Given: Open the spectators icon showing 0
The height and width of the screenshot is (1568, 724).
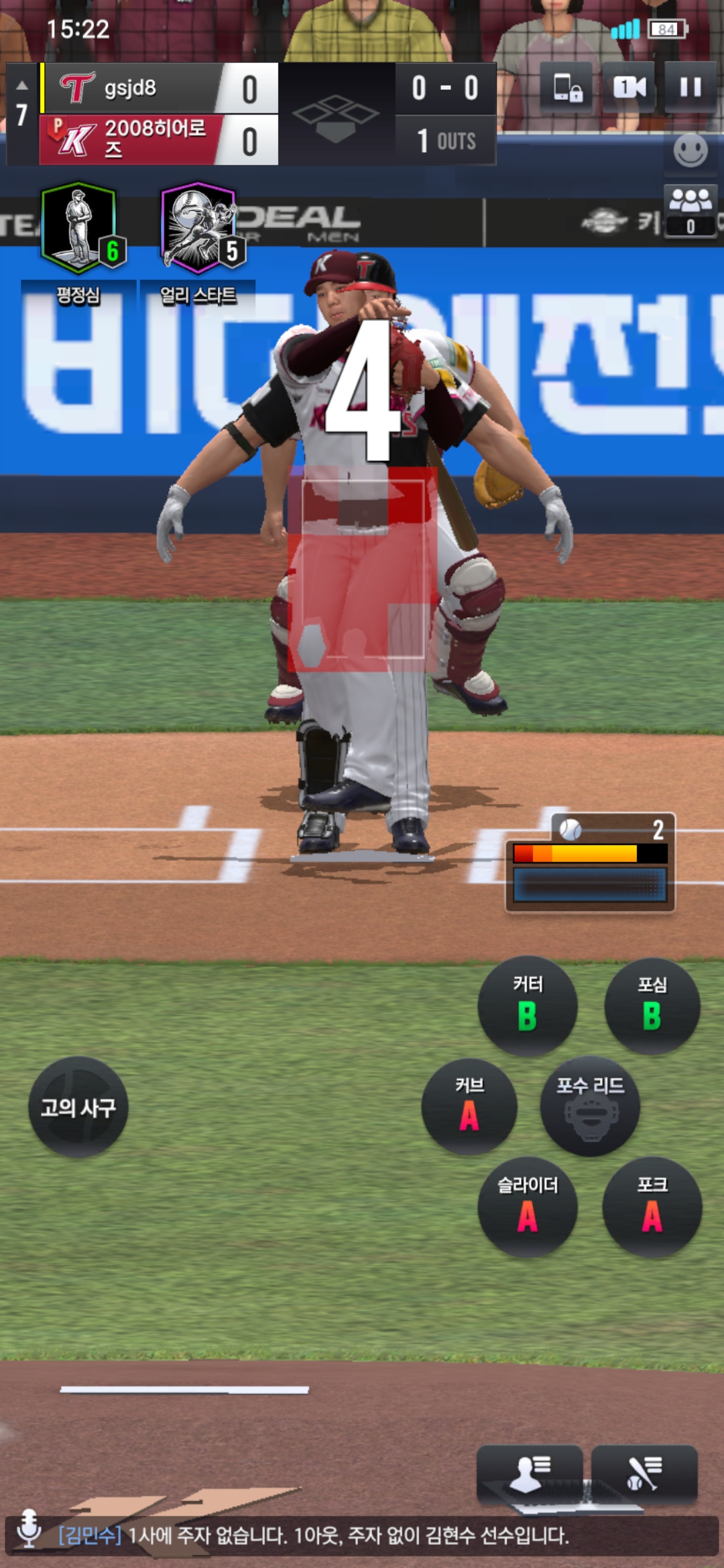Looking at the screenshot, I should coord(690,210).
